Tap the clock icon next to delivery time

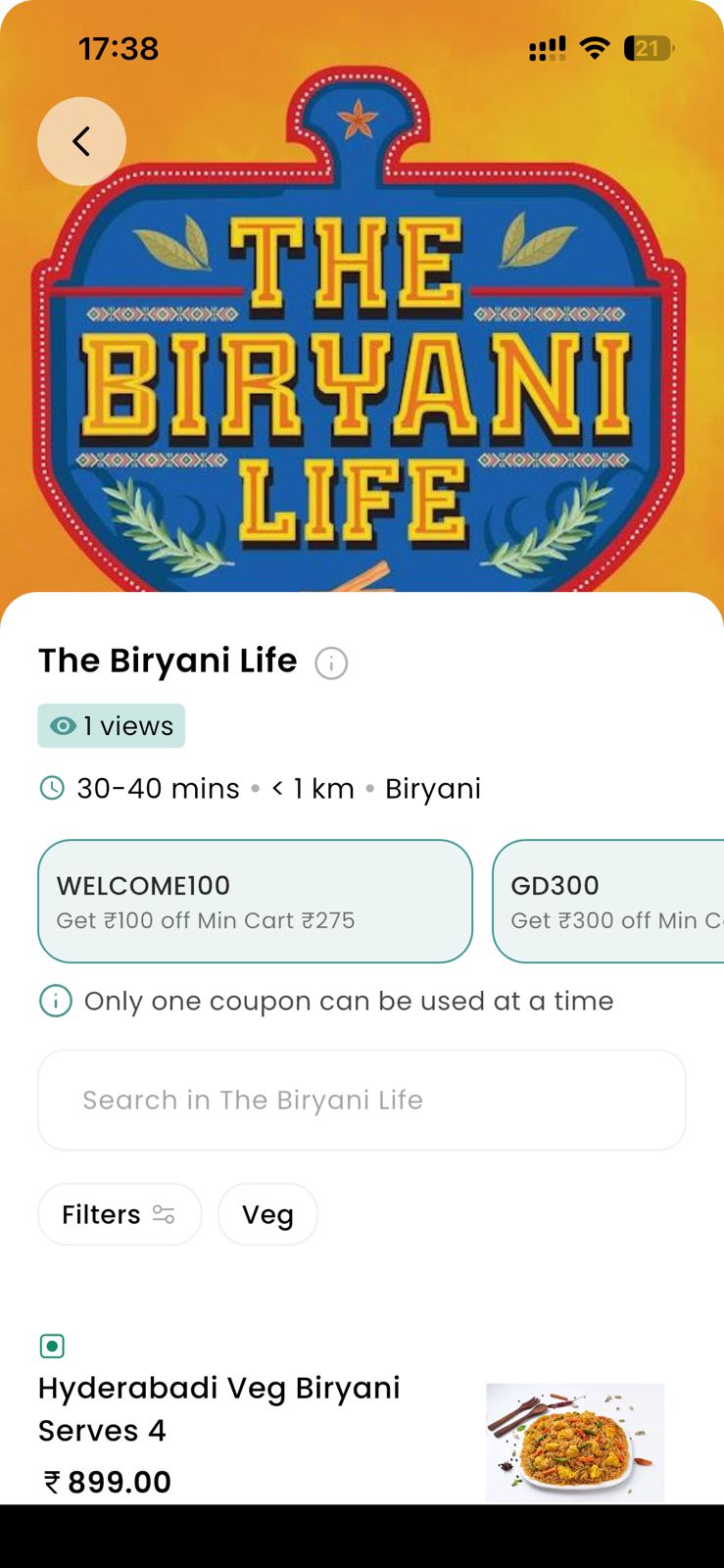(x=54, y=788)
